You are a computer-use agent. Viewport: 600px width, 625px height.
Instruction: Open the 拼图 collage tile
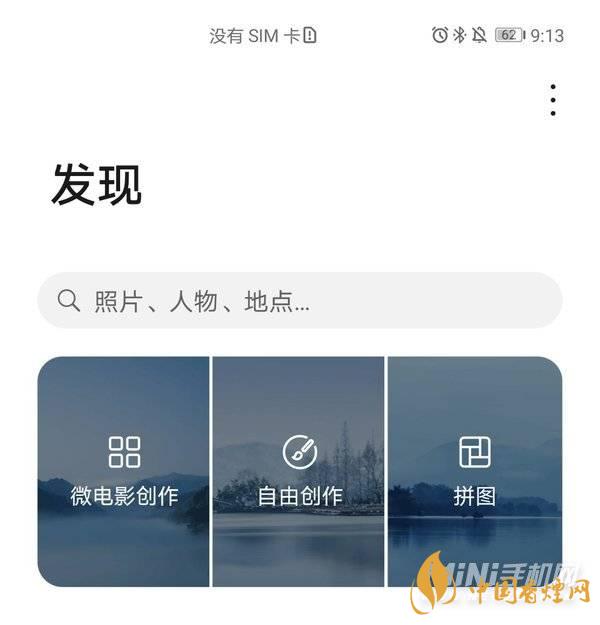(474, 471)
